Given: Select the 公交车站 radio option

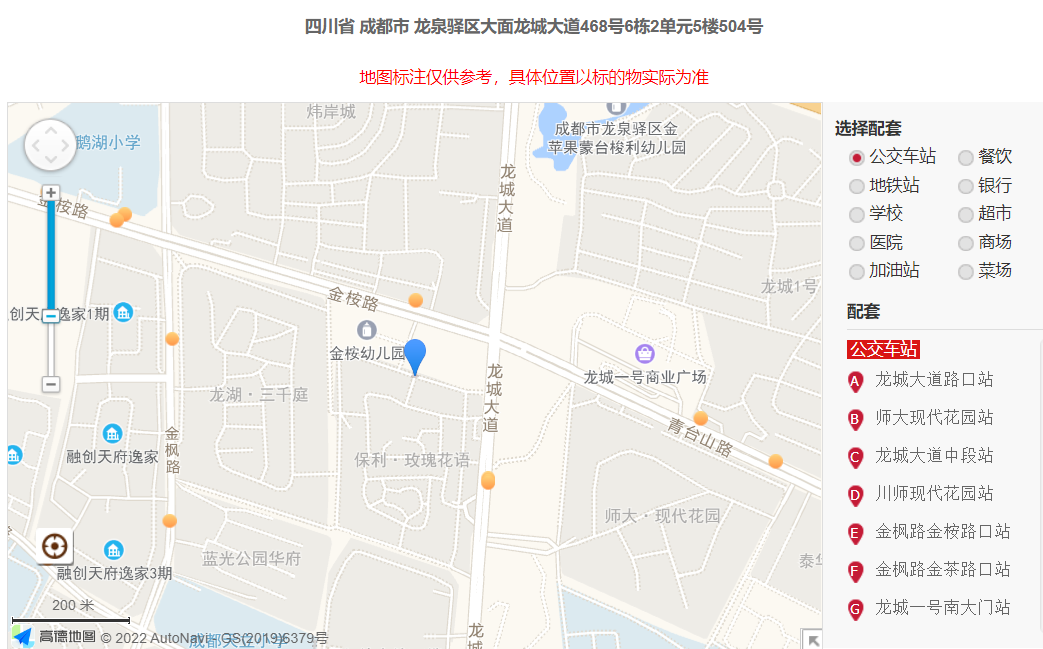Looking at the screenshot, I should click(857, 157).
